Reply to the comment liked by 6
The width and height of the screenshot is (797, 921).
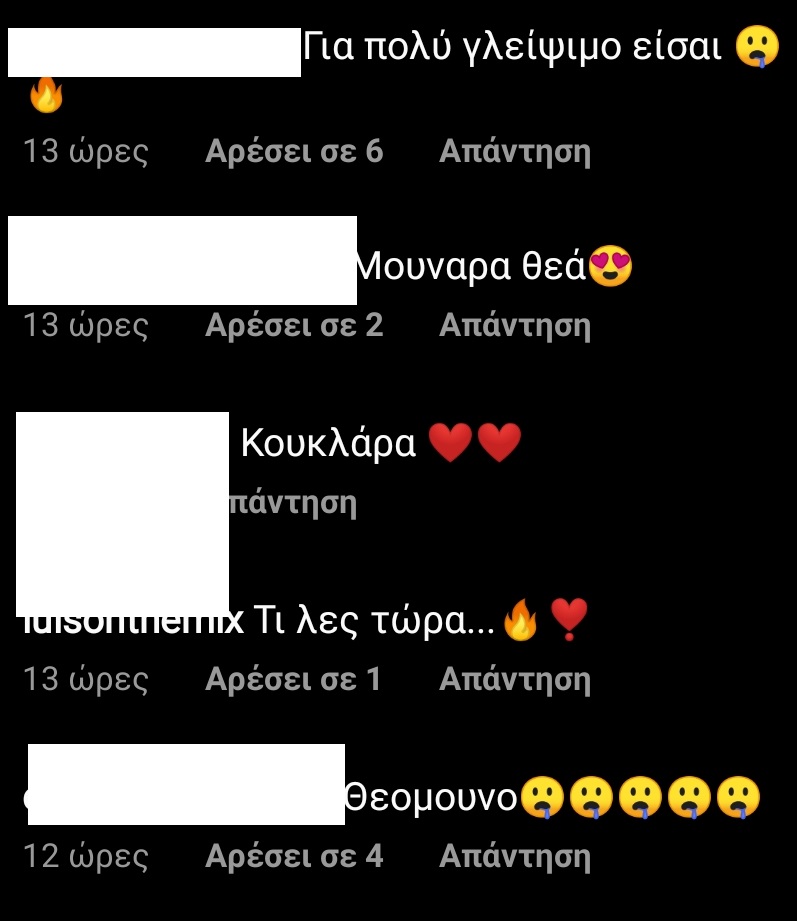click(x=515, y=152)
